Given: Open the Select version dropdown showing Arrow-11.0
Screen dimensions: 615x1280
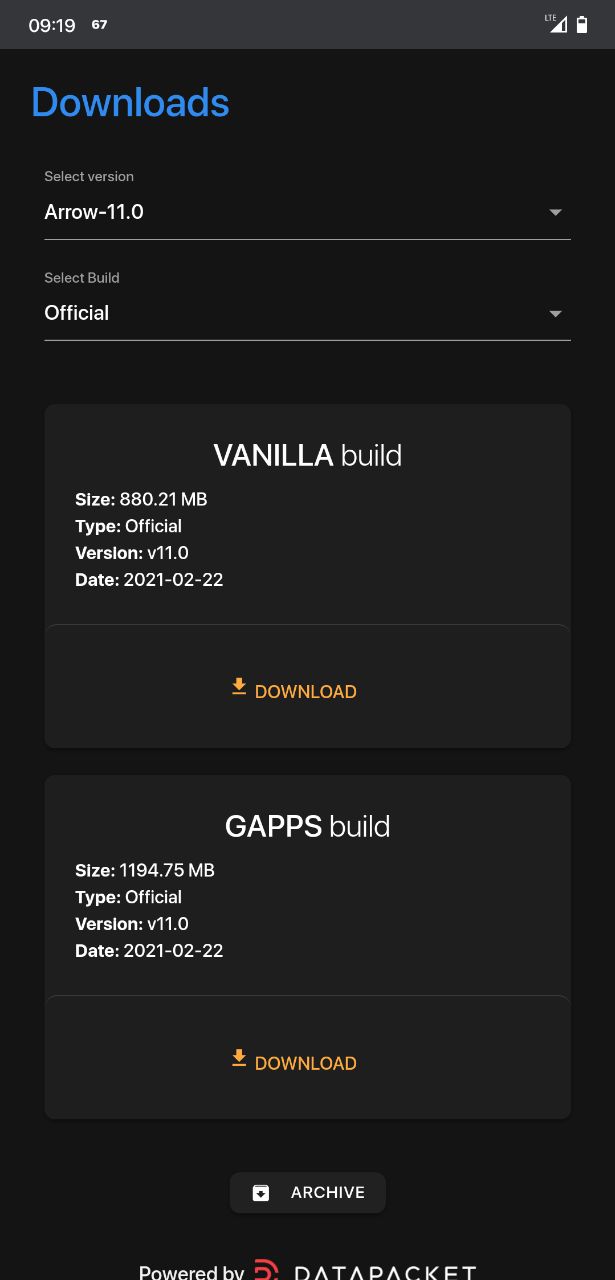Looking at the screenshot, I should point(306,212).
